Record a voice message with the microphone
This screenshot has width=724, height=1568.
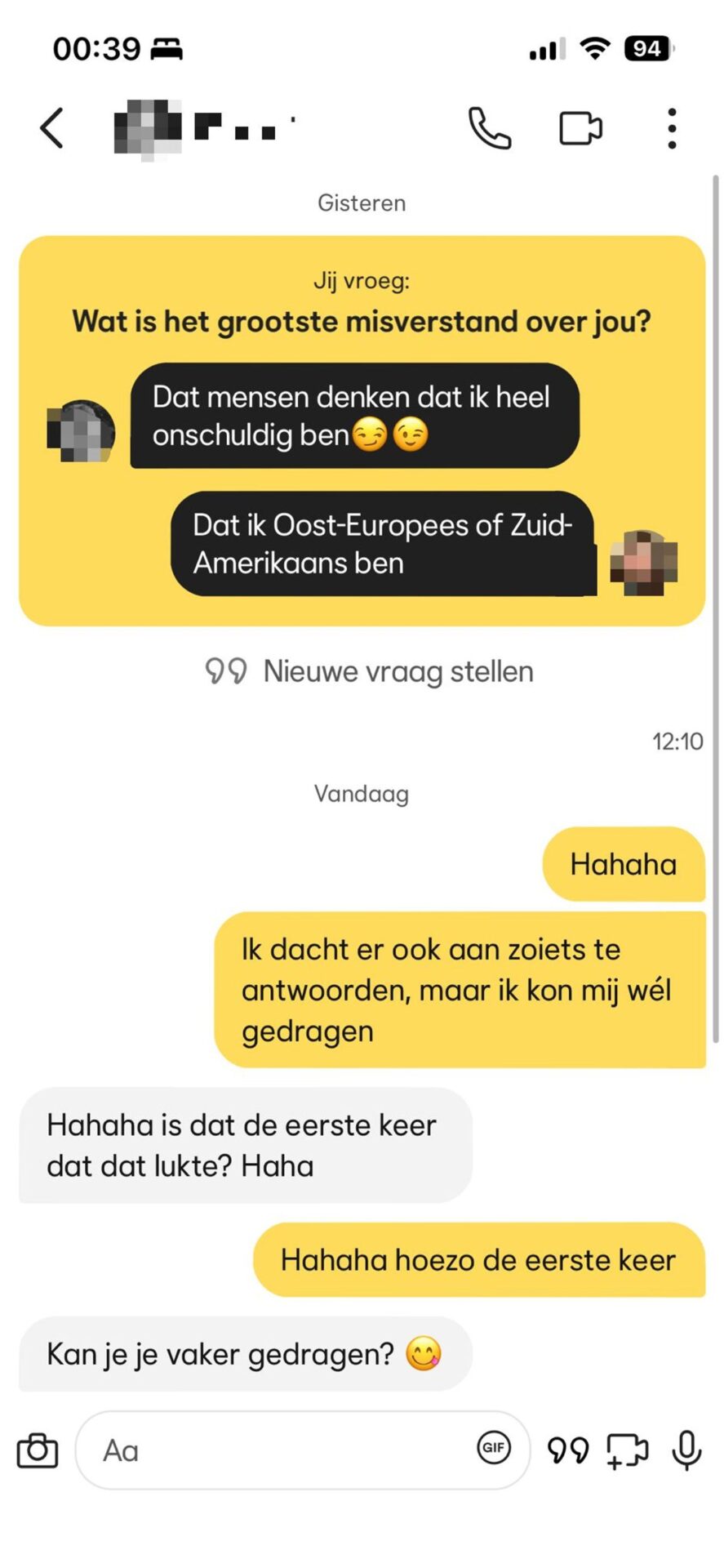(686, 1451)
